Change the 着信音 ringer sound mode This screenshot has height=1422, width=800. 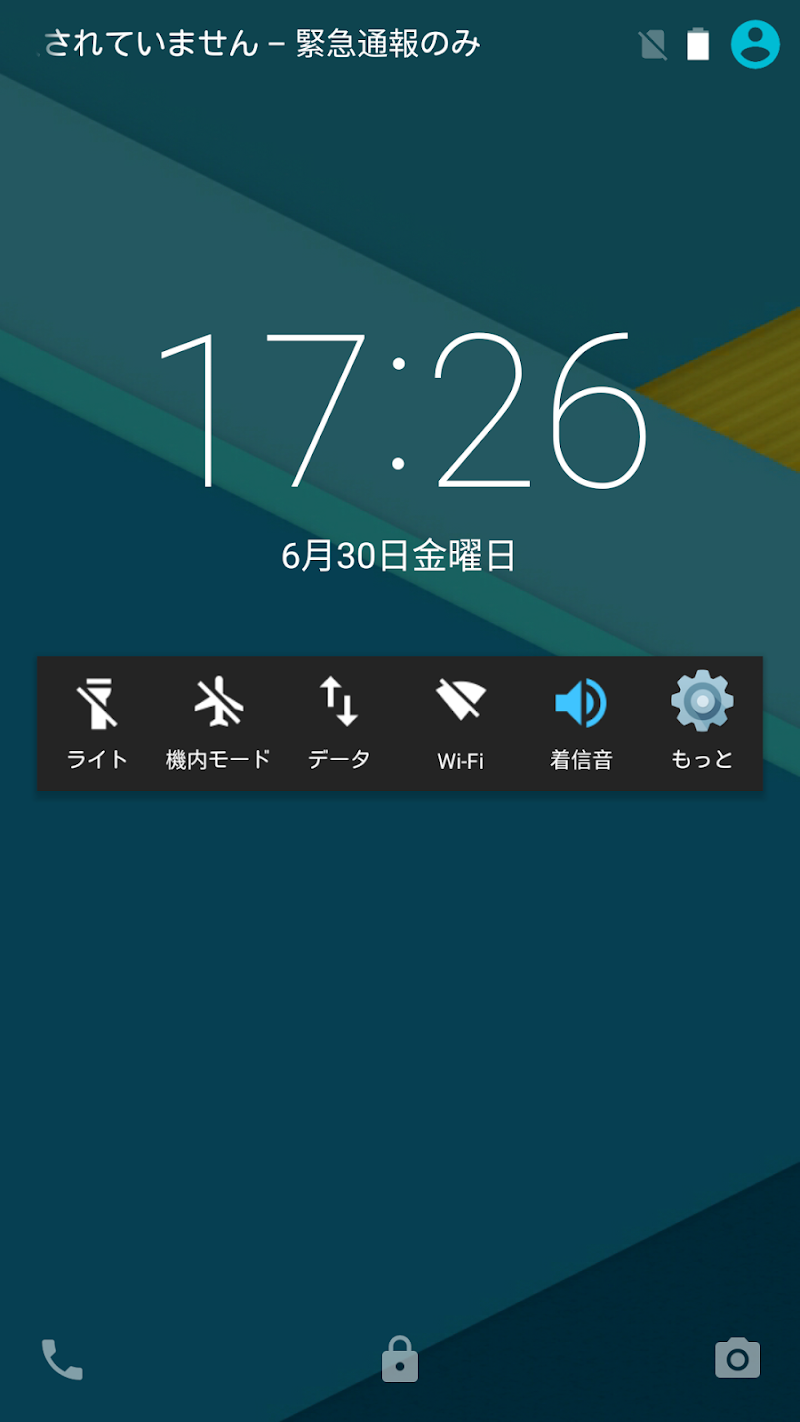[581, 722]
